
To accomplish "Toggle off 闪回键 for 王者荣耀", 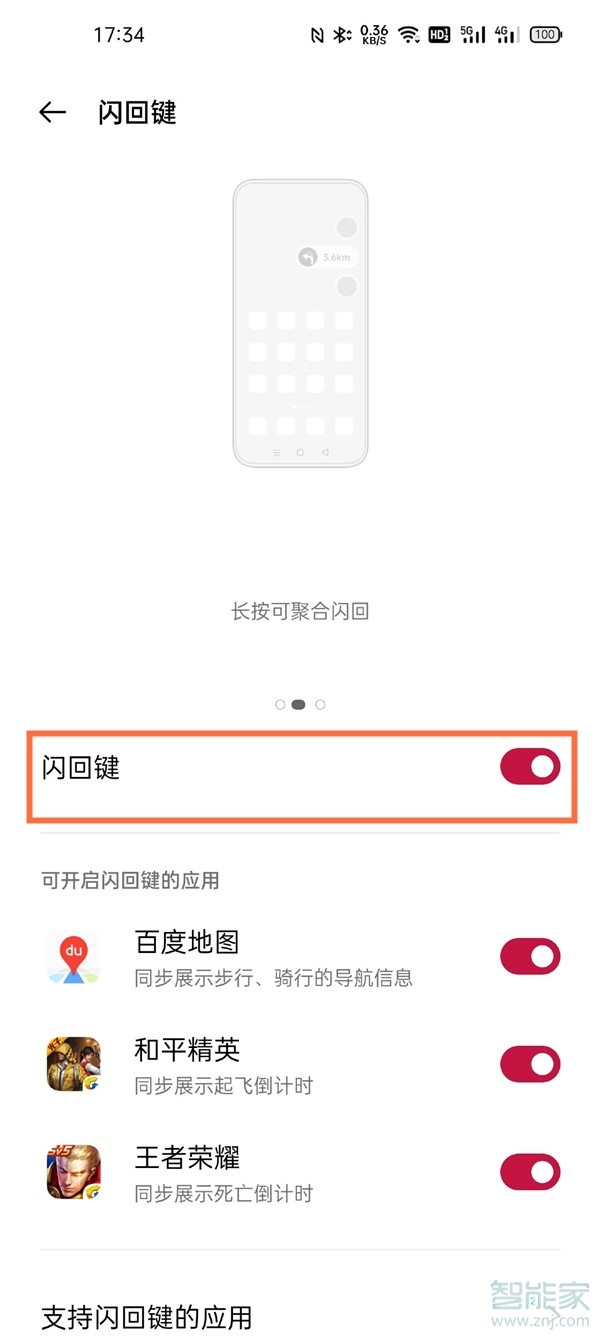I will click(x=530, y=1171).
